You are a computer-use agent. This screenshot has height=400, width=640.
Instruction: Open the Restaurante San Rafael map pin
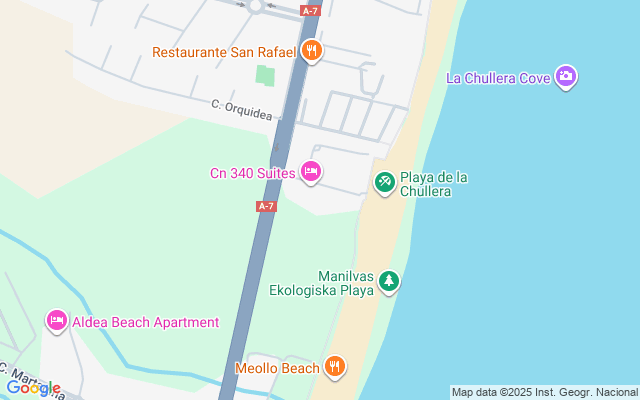(x=312, y=51)
